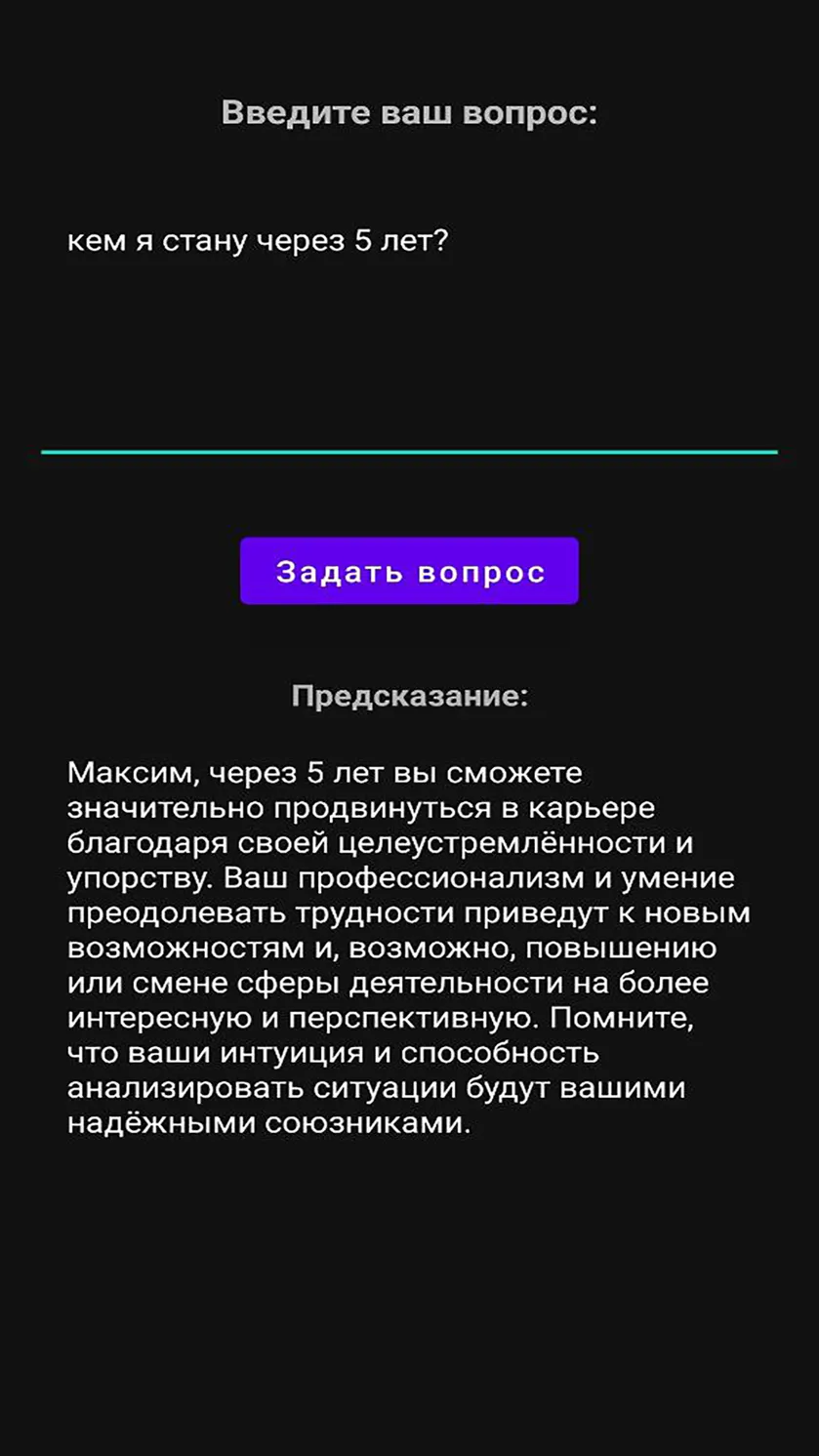Tap the «Задать вопрос» button
The image size is (819, 1456).
409,571
